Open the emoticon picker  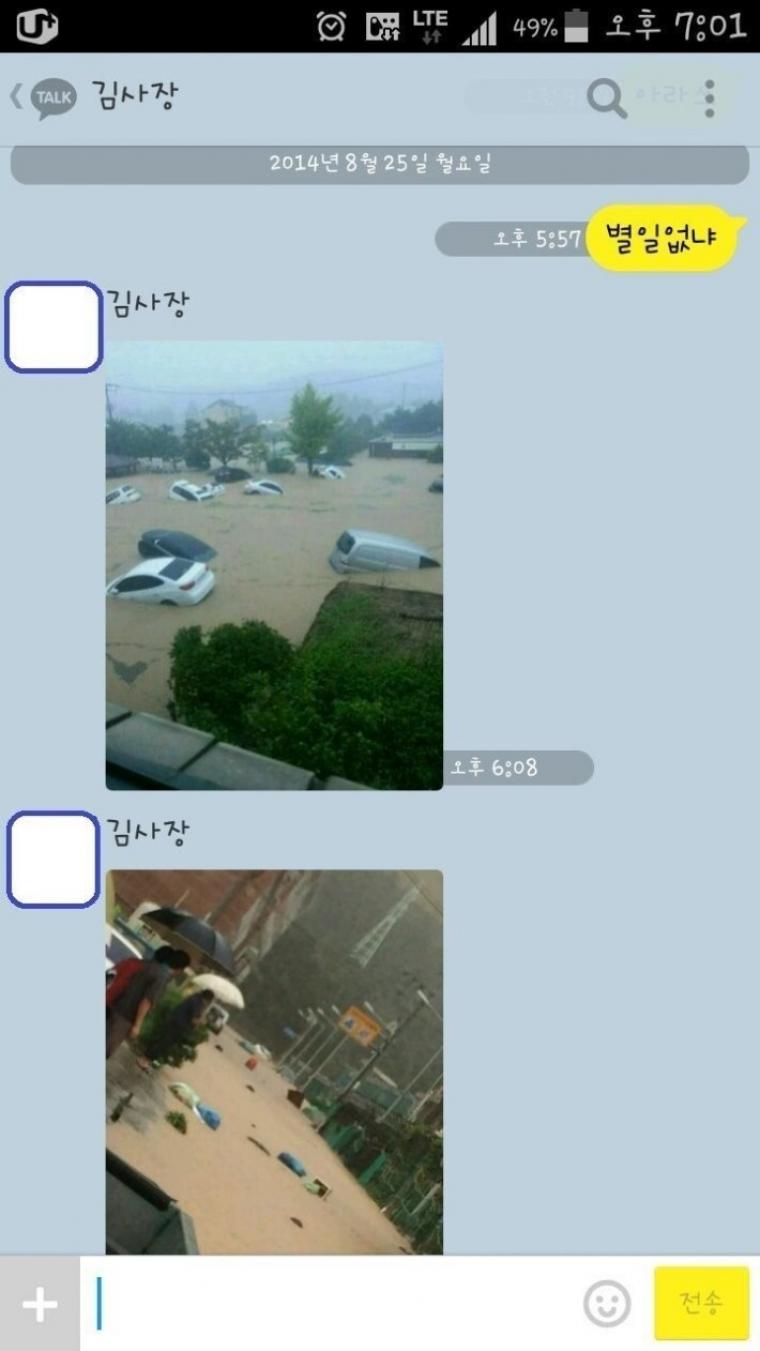(x=607, y=1304)
